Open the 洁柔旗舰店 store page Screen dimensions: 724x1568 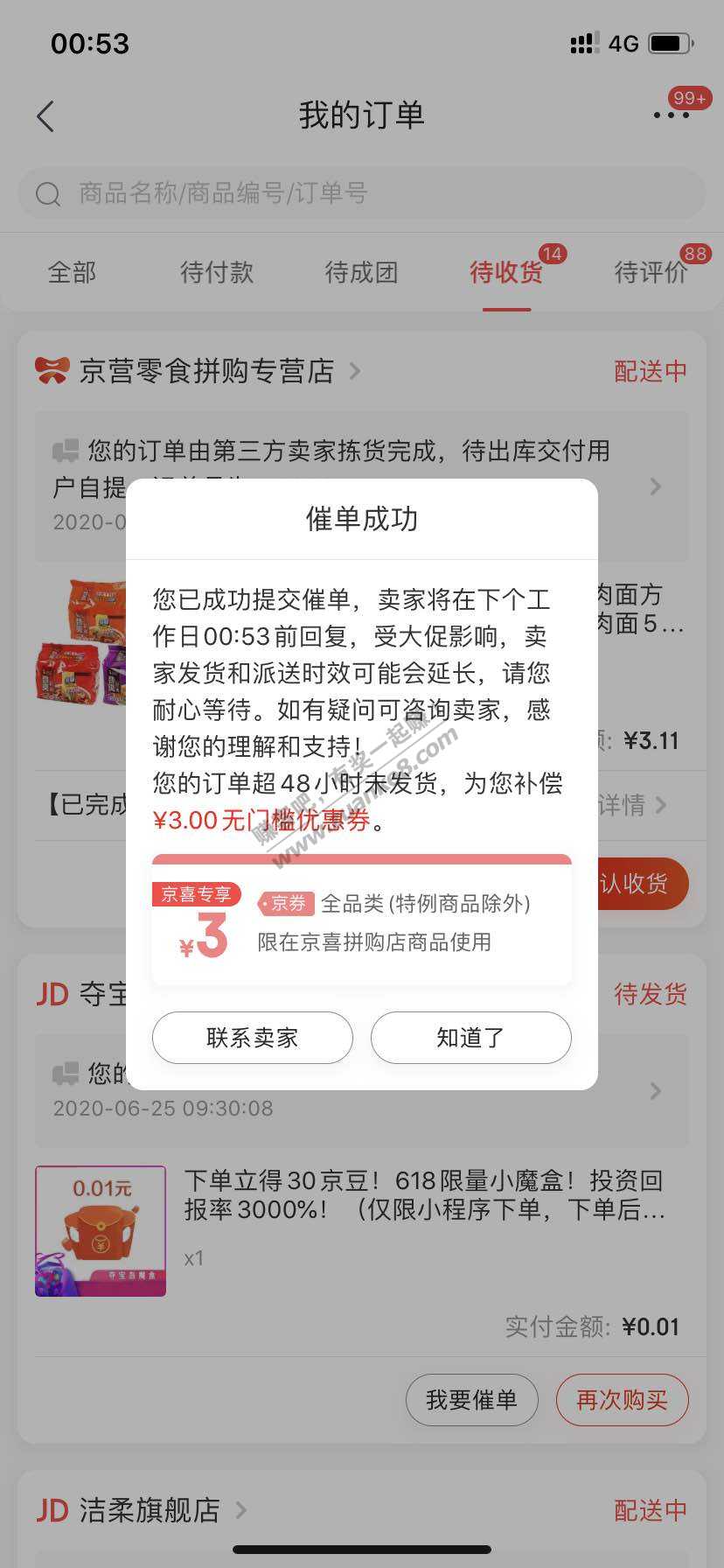click(x=150, y=1509)
